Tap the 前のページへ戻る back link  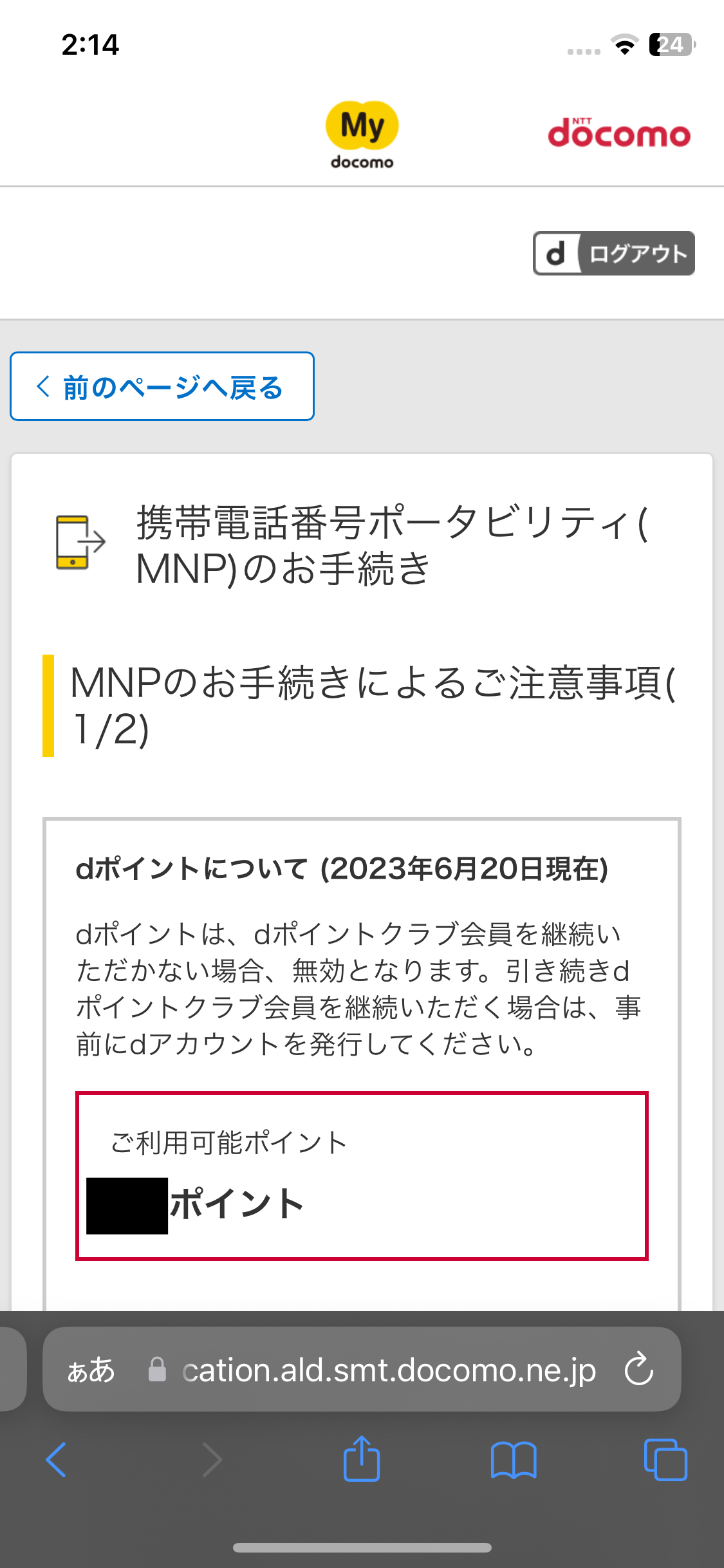point(161,387)
